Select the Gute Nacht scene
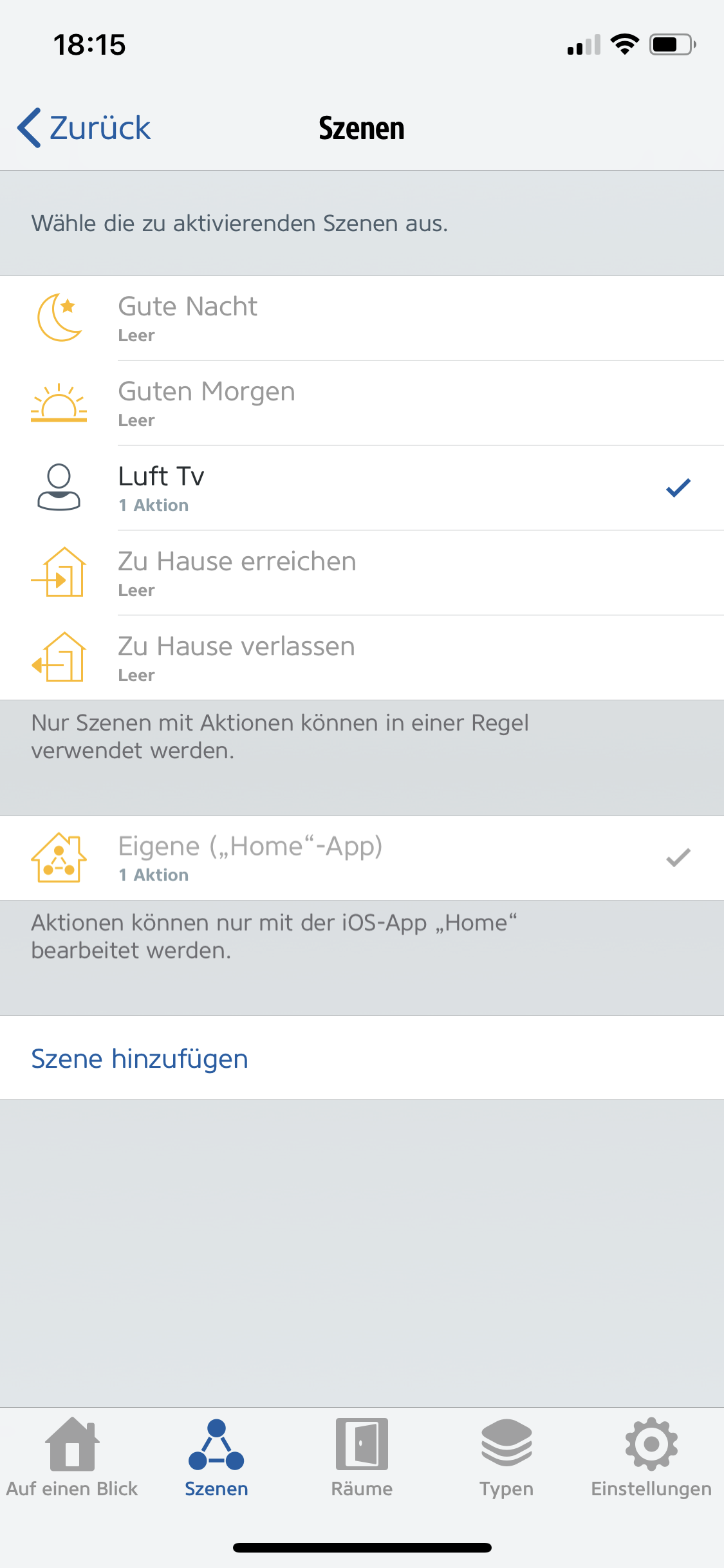This screenshot has height=1568, width=724. pos(362,318)
